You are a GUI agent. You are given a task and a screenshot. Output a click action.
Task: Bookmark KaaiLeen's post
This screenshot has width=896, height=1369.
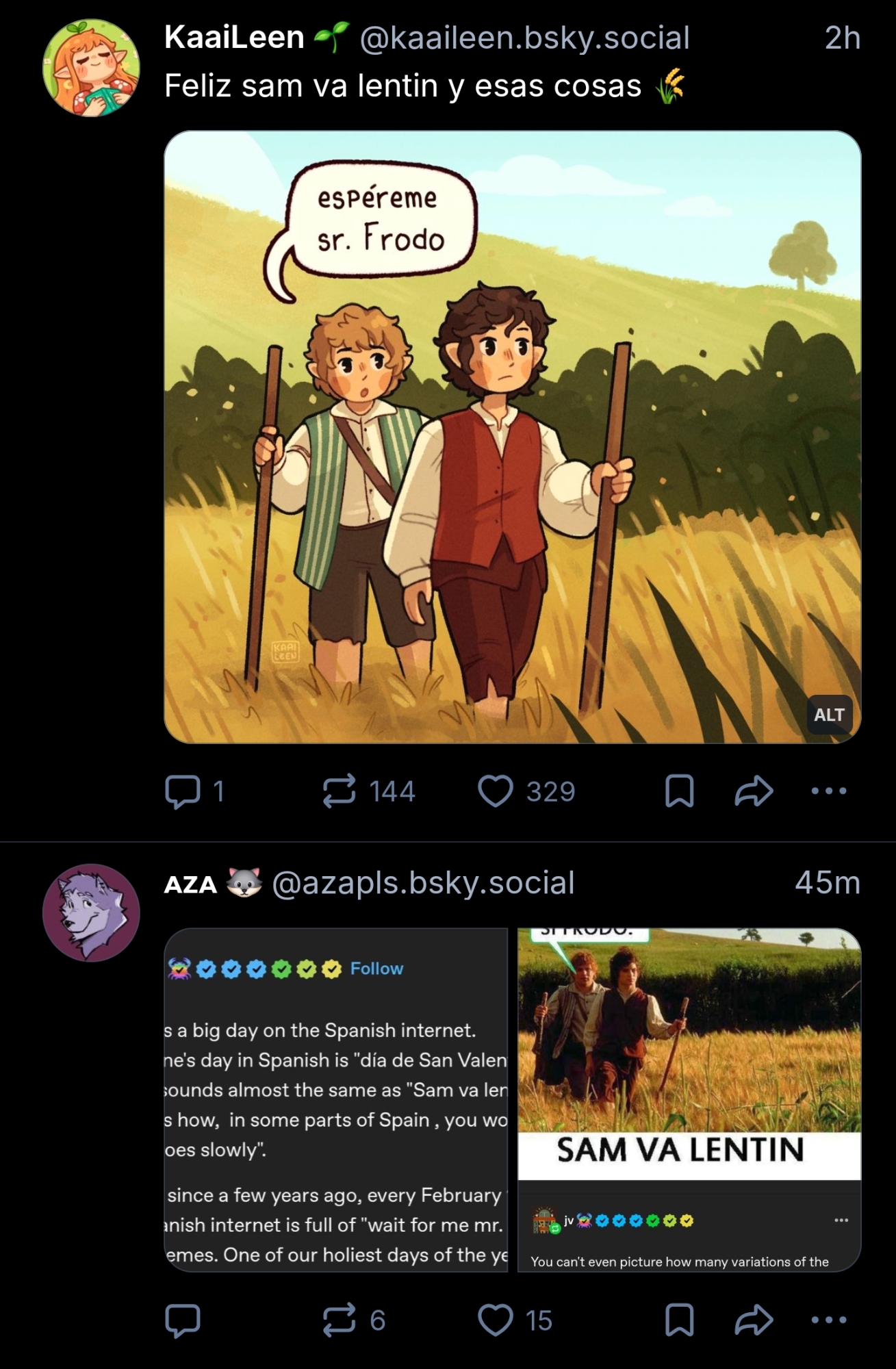pos(680,791)
